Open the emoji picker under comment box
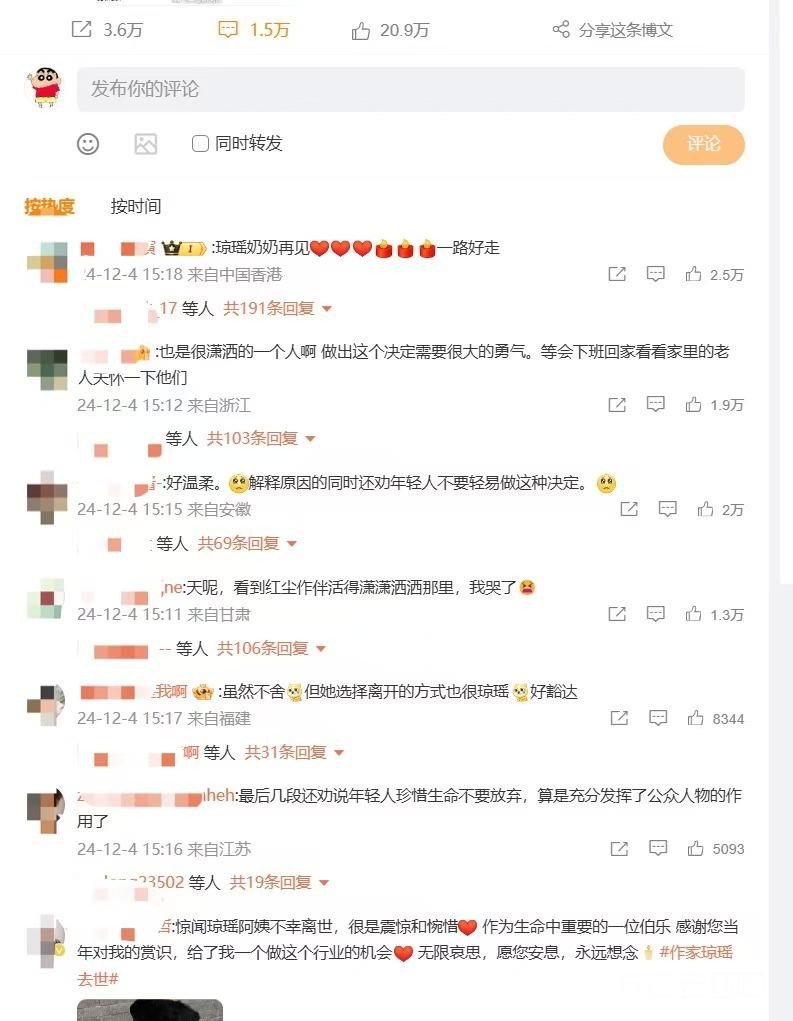 click(88, 144)
